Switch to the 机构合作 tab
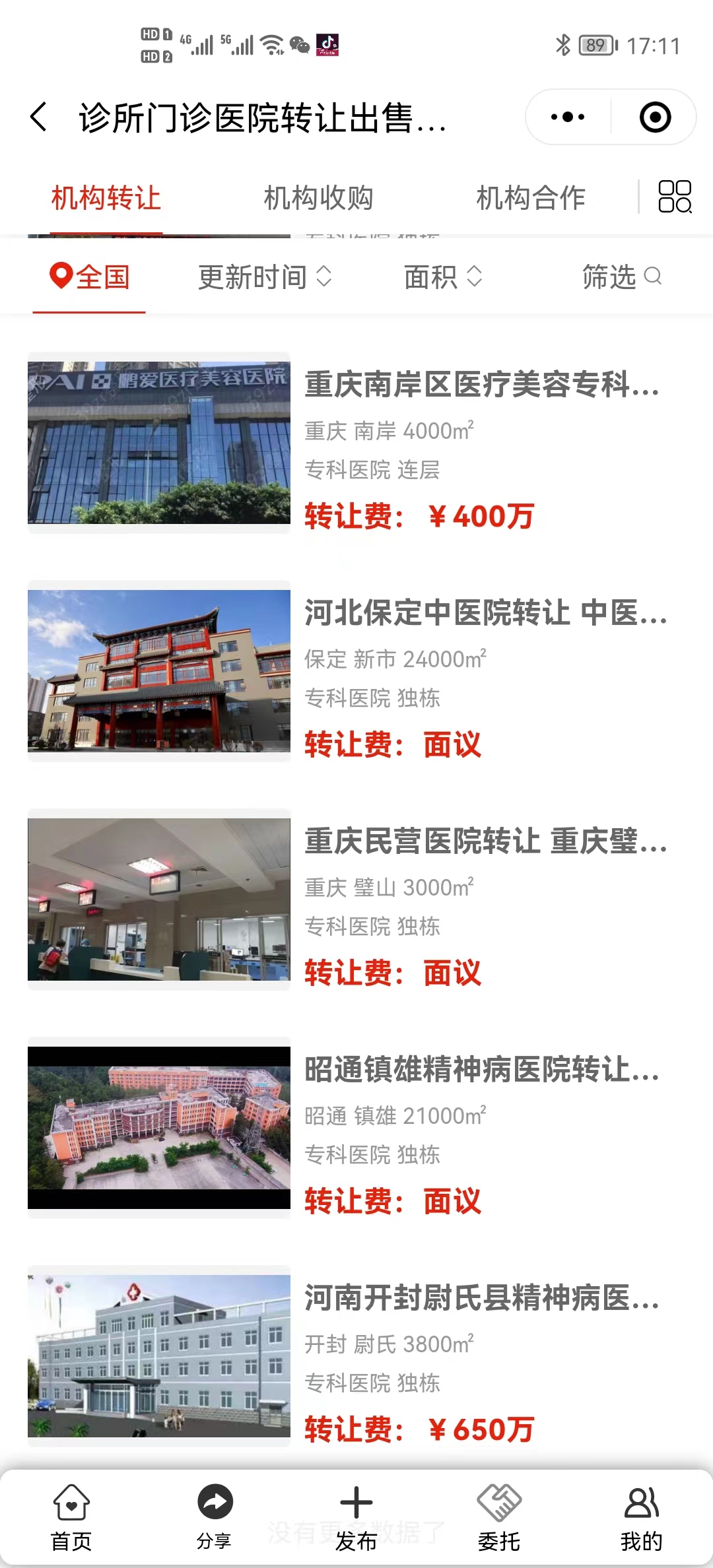713x1568 pixels. pos(531,198)
